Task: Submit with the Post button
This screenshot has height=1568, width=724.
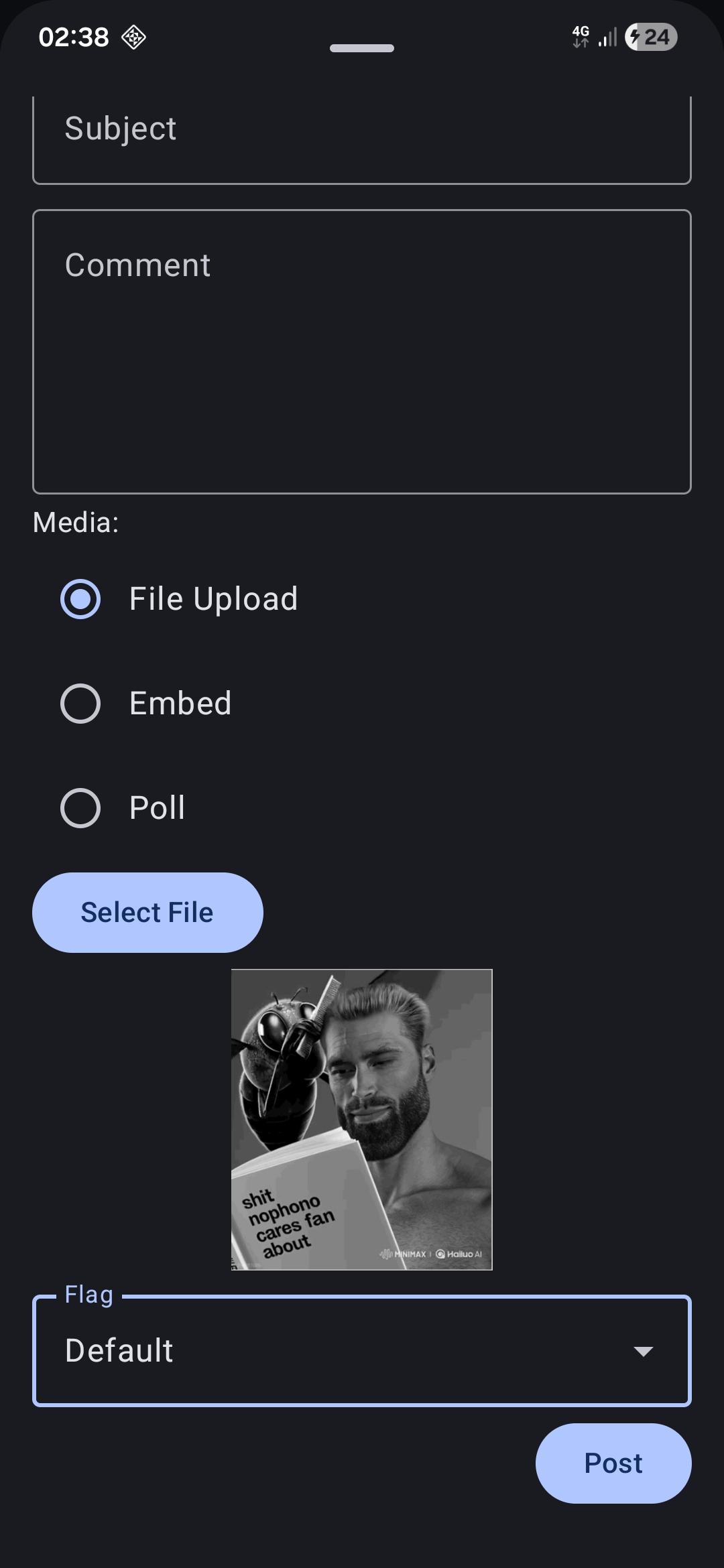Action: pos(613,1463)
